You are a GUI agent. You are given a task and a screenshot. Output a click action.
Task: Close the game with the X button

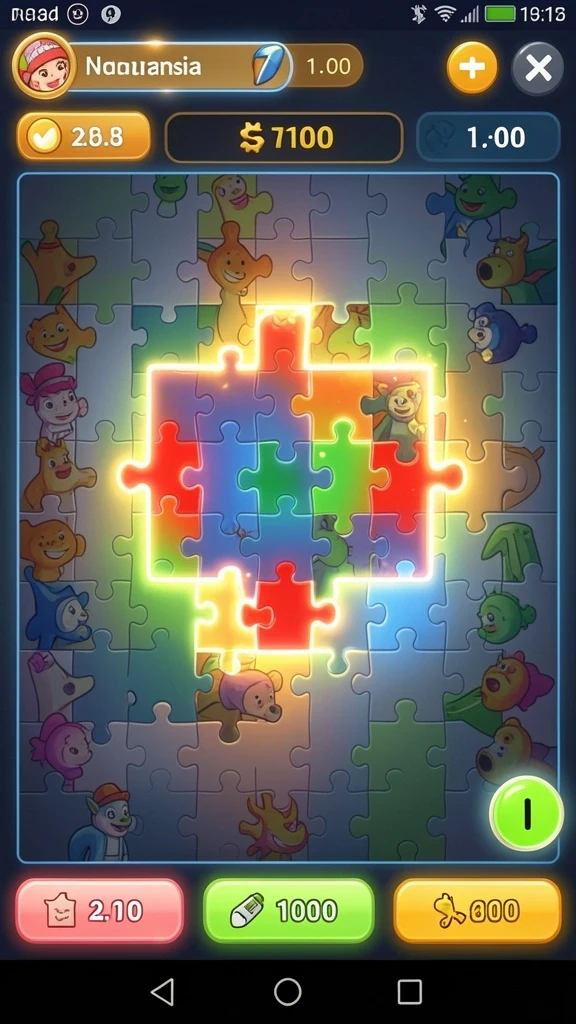point(537,68)
